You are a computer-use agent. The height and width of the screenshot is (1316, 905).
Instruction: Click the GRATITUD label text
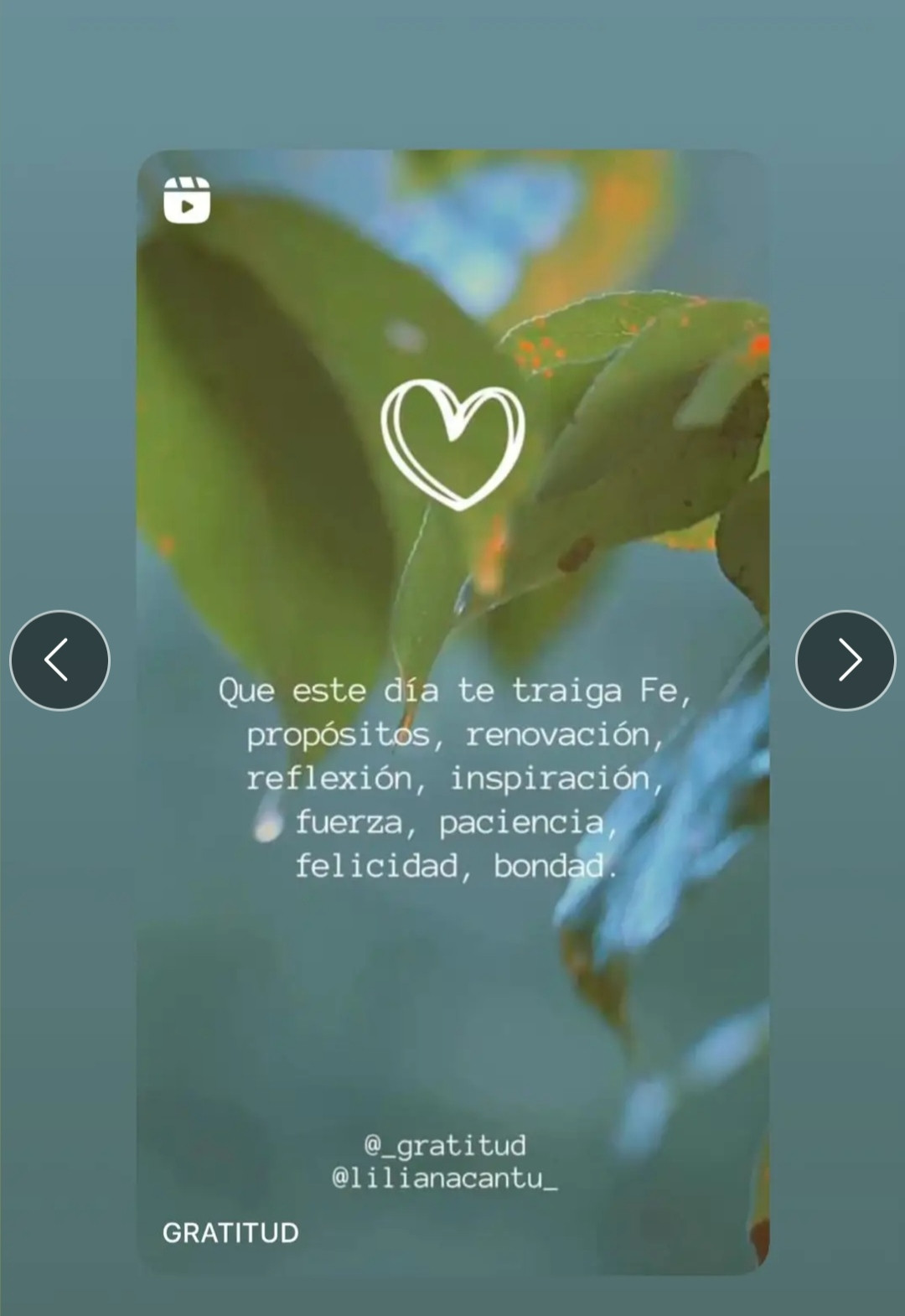pos(230,1232)
